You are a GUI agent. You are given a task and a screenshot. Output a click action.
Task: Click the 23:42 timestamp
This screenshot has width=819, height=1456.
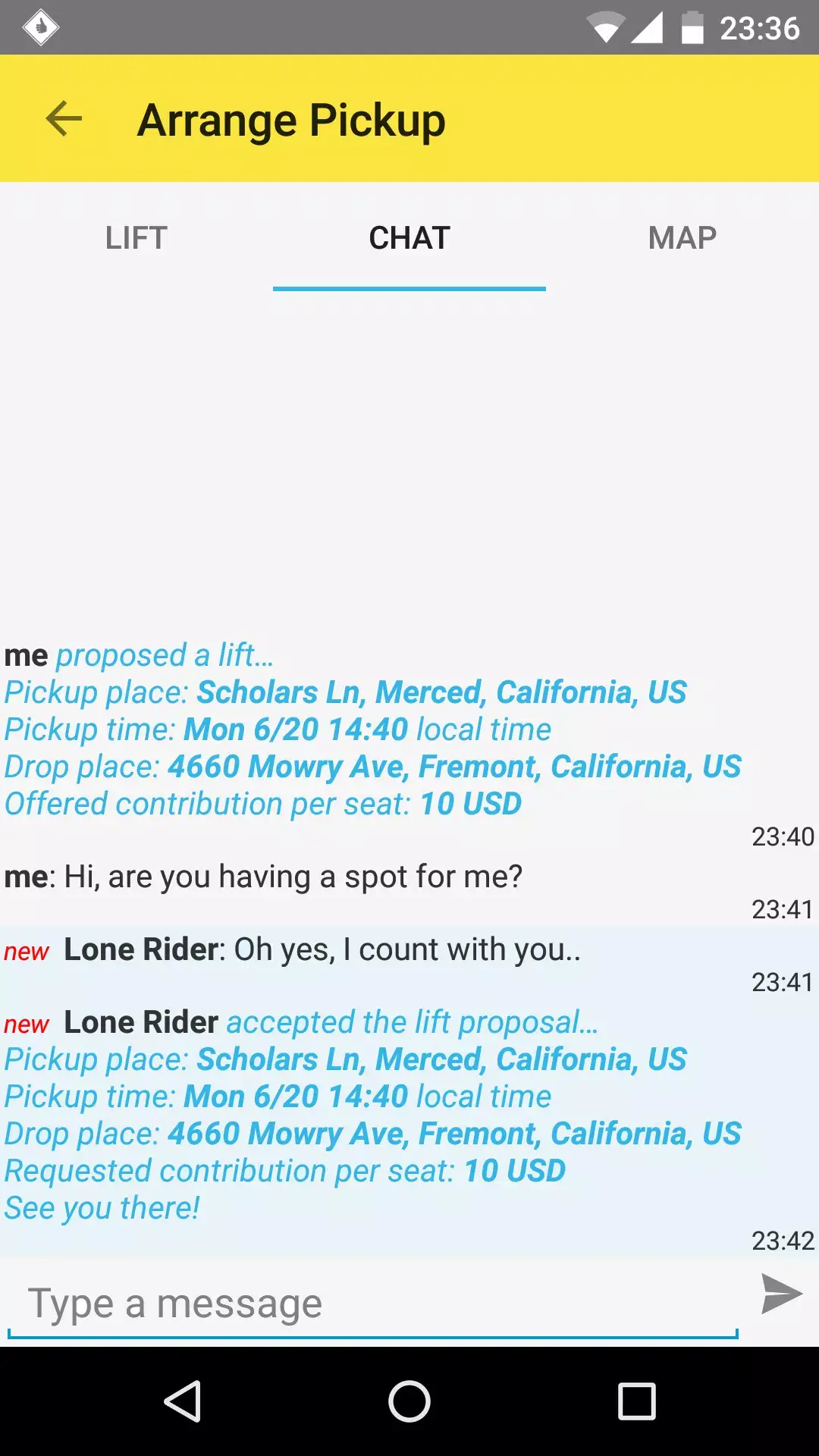783,1241
